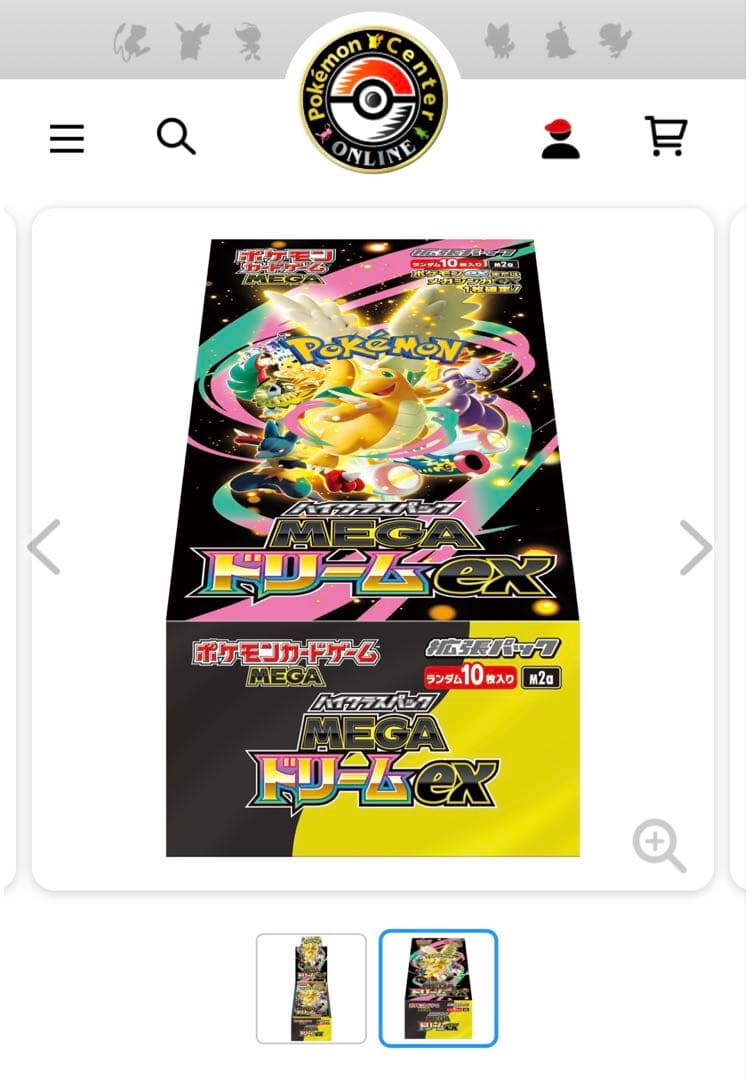Go to Pokémon Center Online home logo
This screenshot has height=1080, width=746.
[374, 100]
